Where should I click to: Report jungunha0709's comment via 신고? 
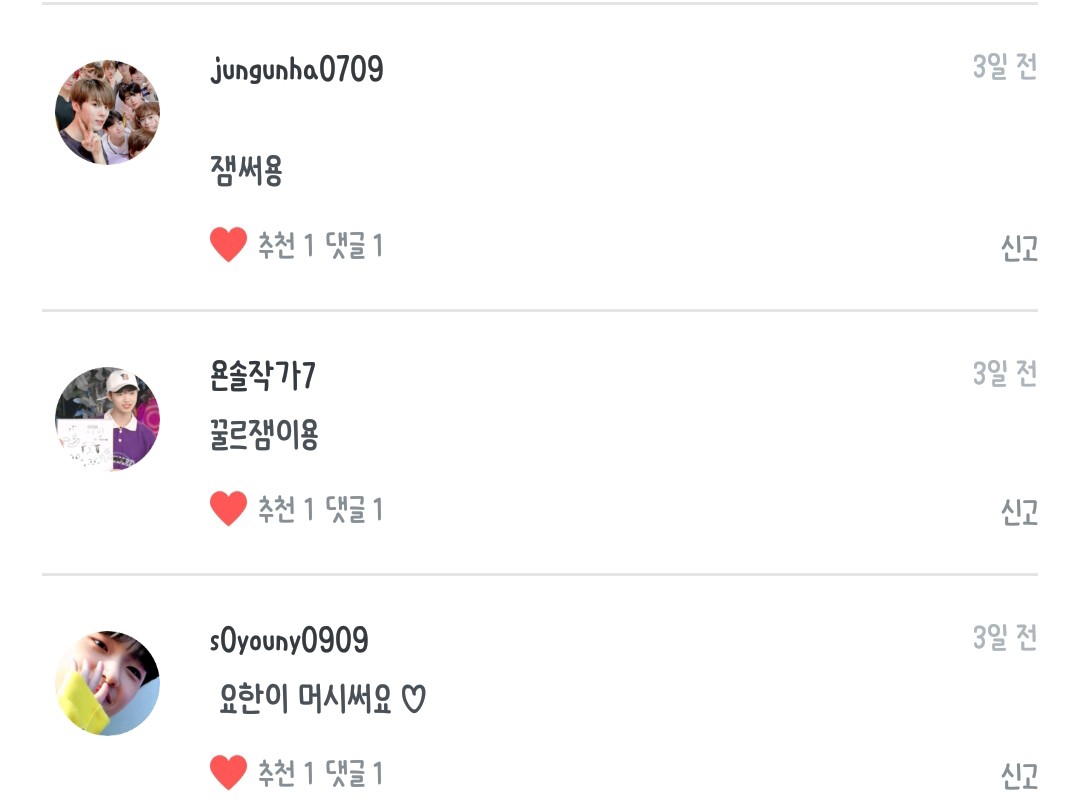[1019, 248]
